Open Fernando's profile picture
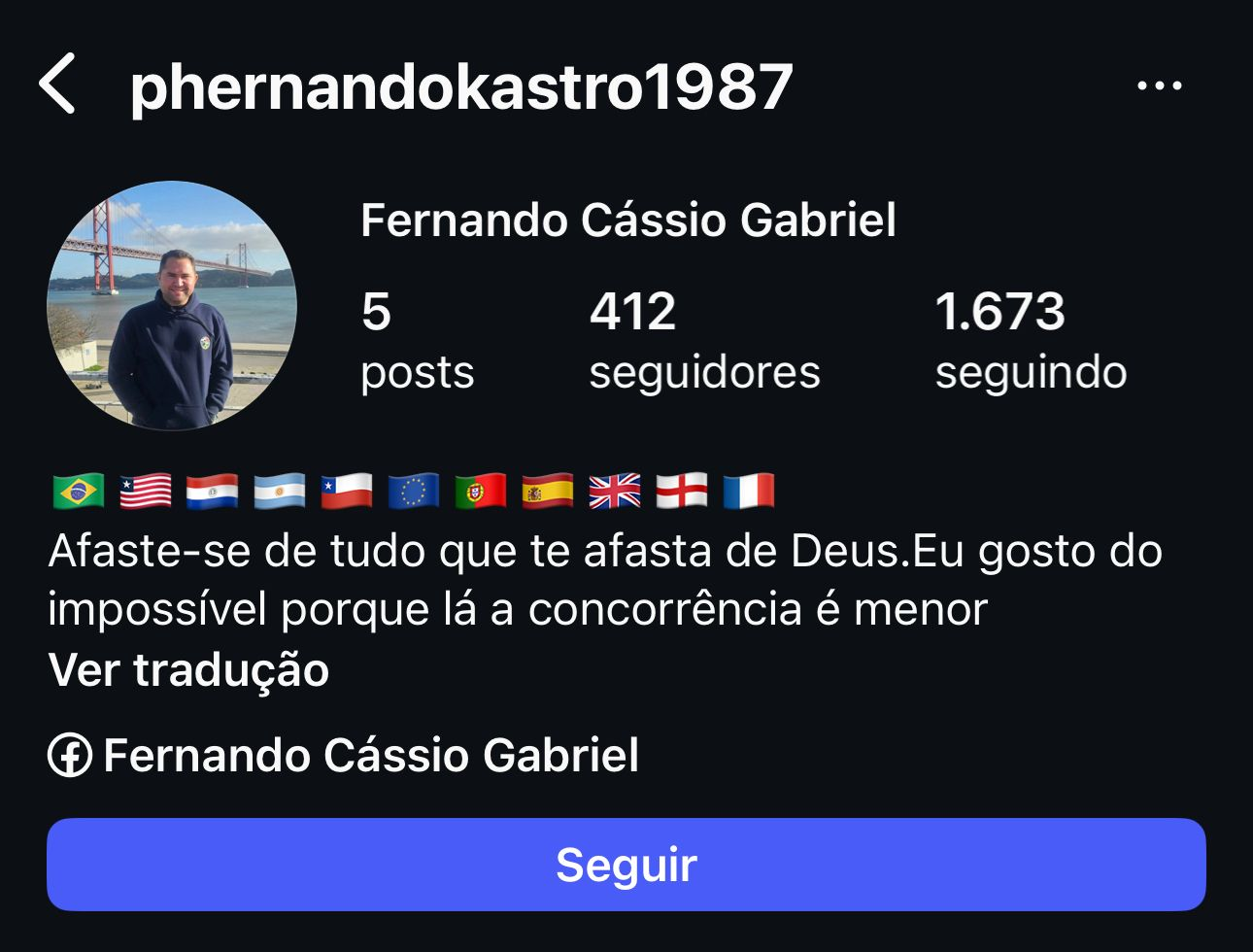The width and height of the screenshot is (1253, 952). (x=172, y=305)
